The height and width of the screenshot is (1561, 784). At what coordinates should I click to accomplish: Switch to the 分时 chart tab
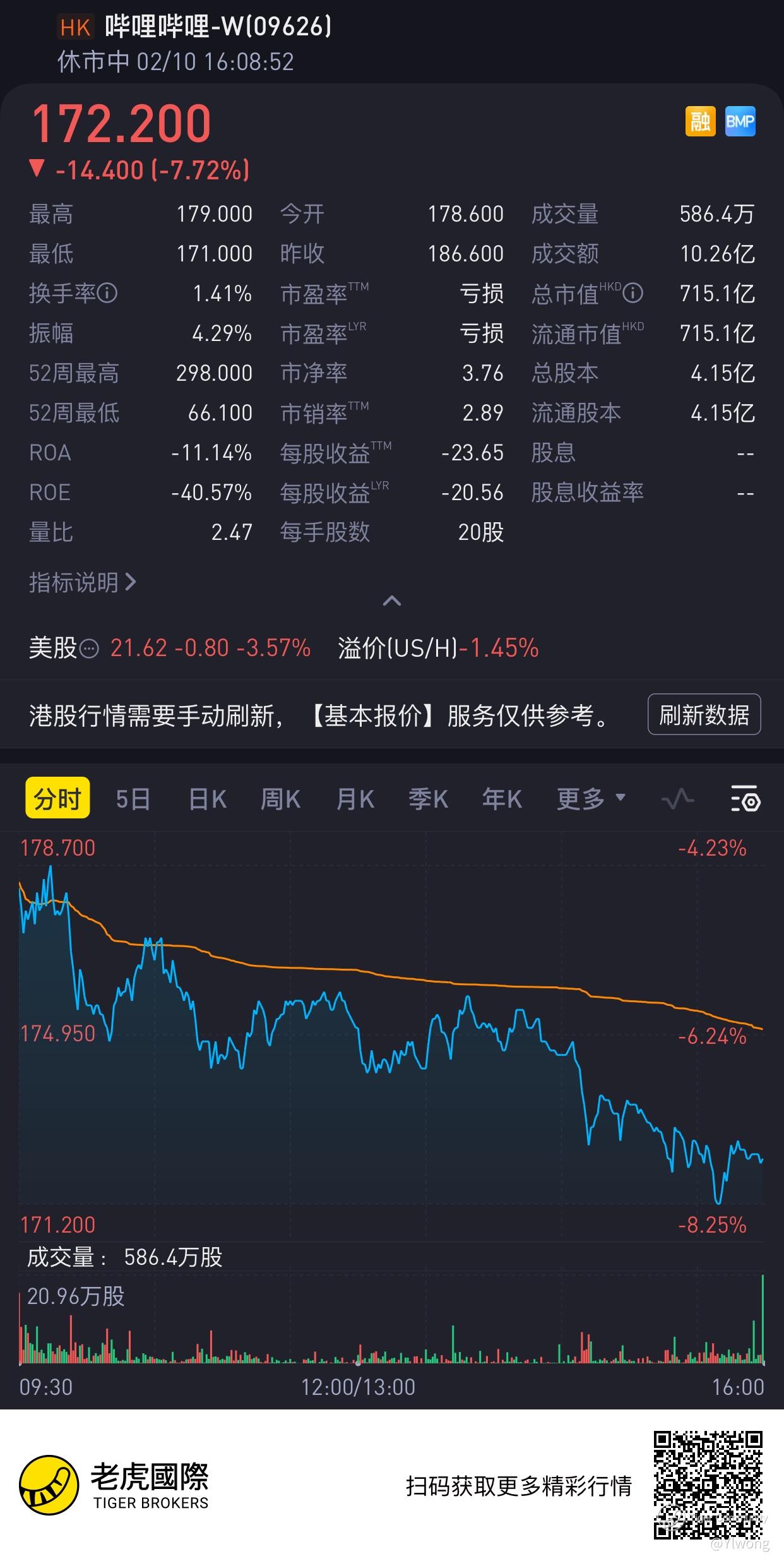click(x=57, y=799)
